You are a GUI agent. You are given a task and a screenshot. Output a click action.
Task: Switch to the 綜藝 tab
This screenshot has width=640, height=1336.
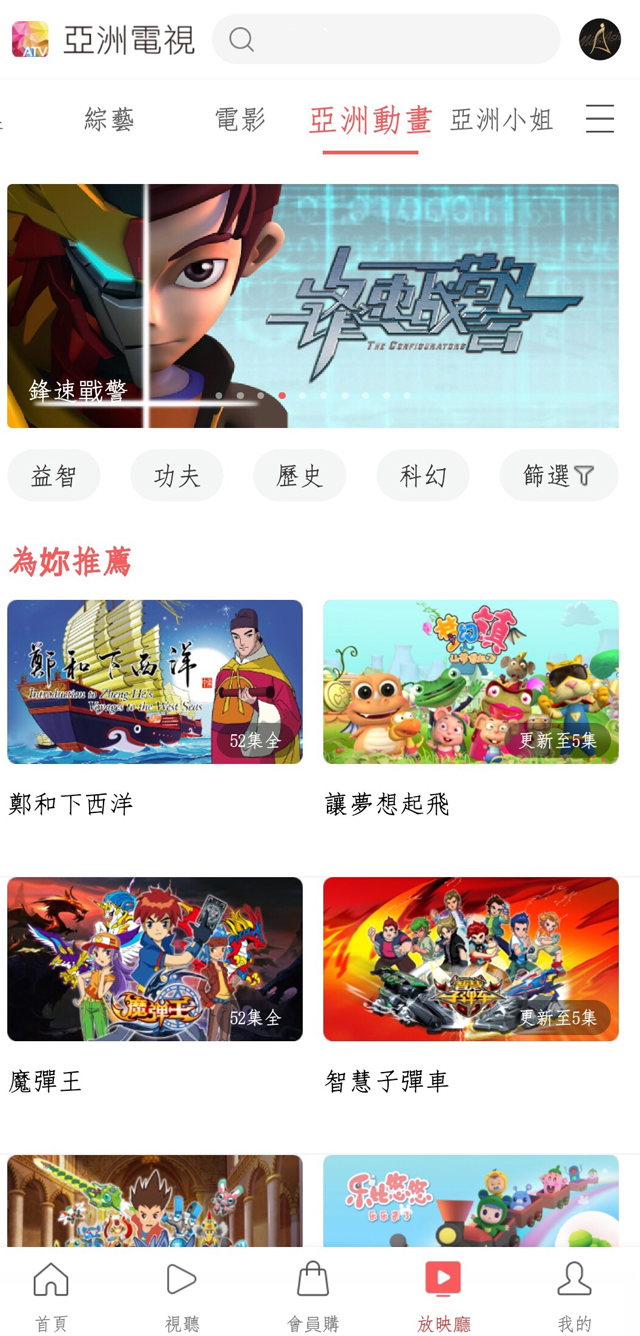pos(109,120)
